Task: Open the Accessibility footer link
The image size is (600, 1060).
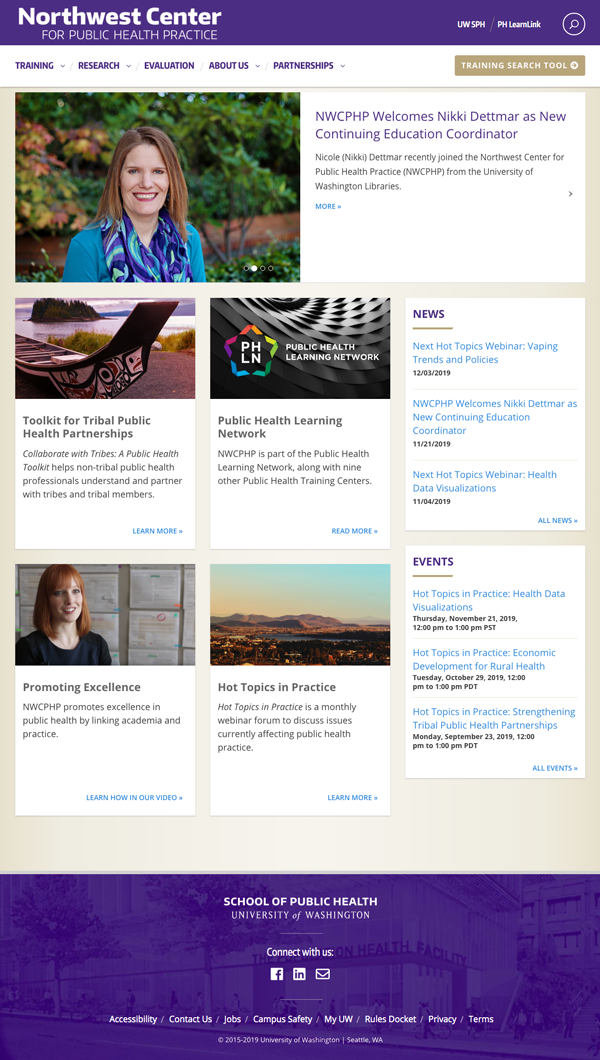Action: [133, 1019]
